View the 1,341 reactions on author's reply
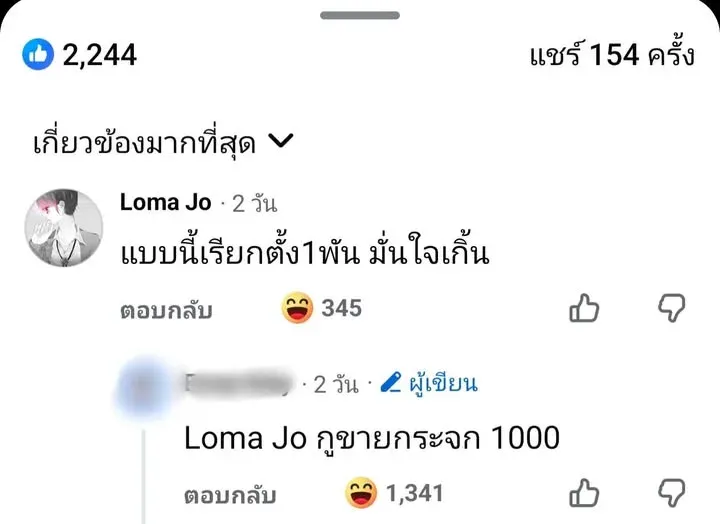 click(393, 492)
